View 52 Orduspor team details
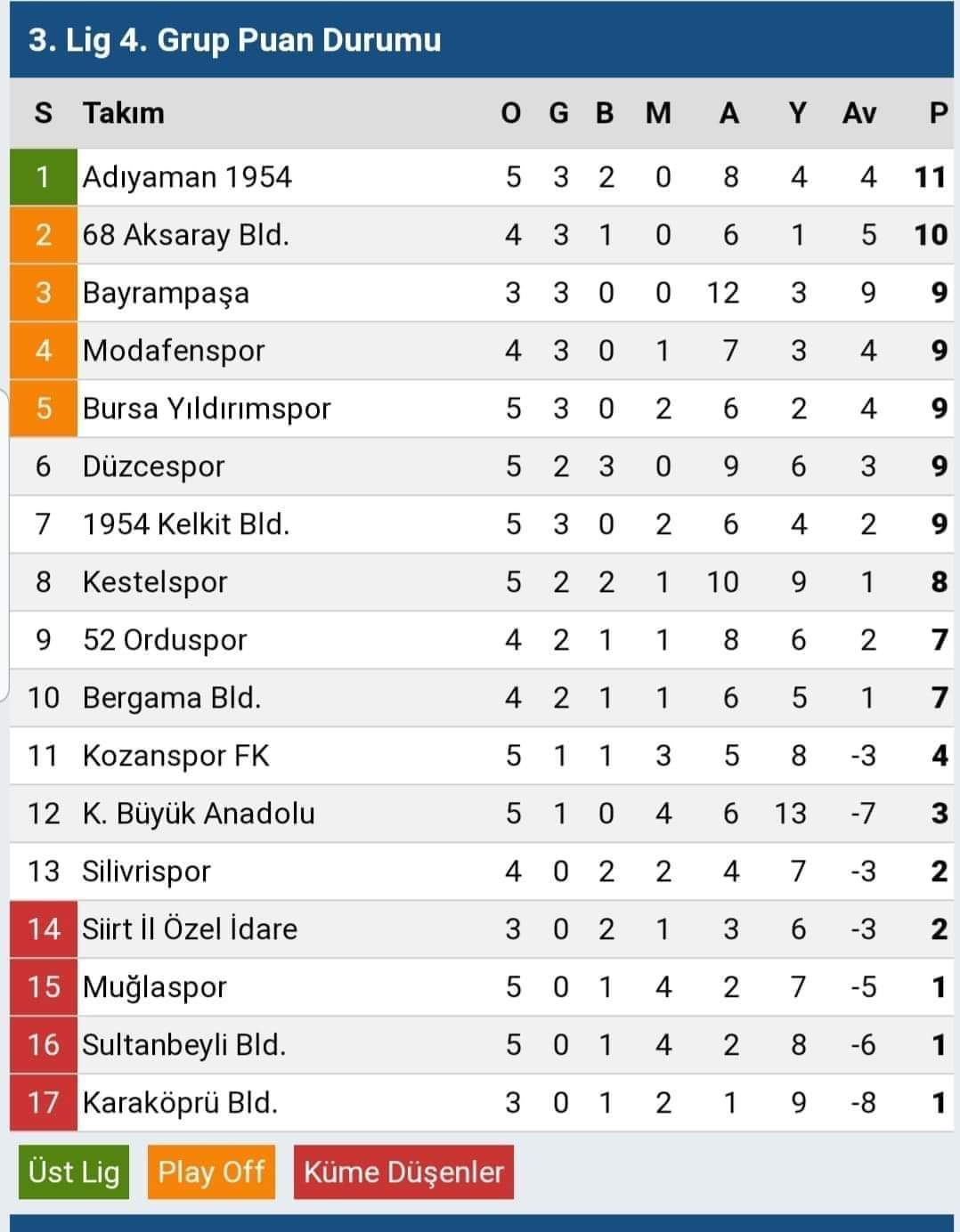 (x=165, y=640)
